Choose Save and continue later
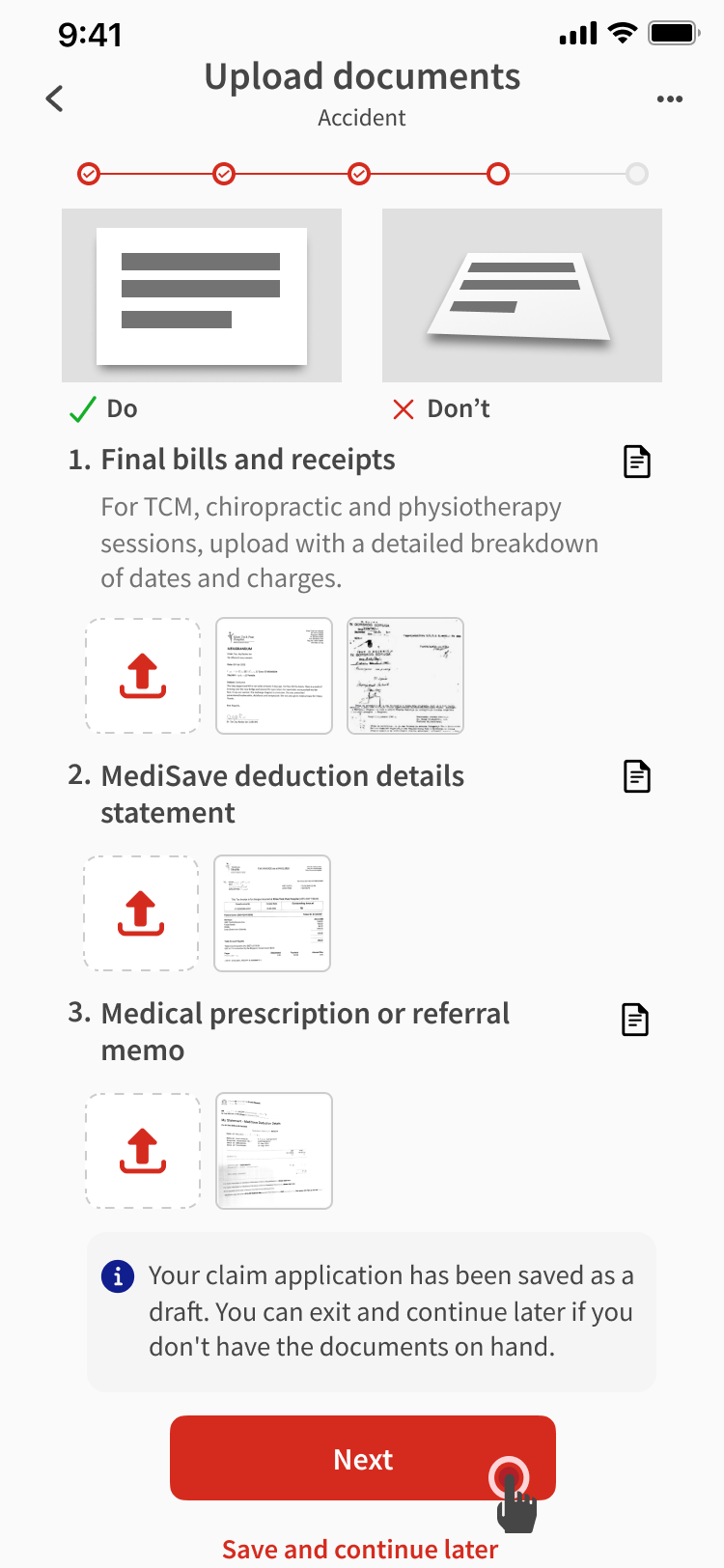 pyautogui.click(x=360, y=1549)
